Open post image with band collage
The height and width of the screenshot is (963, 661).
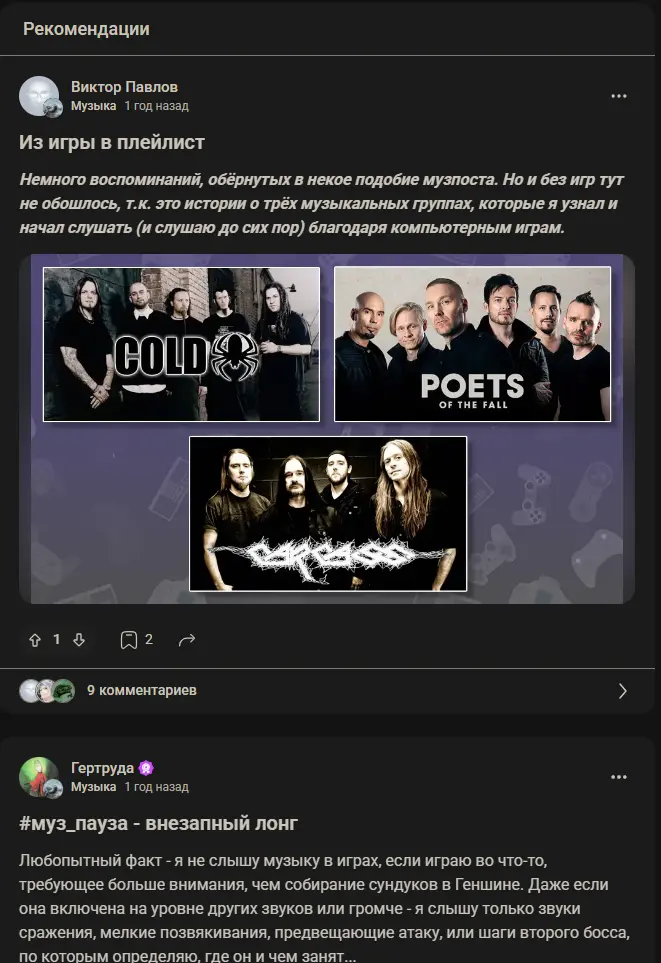pyautogui.click(x=327, y=429)
